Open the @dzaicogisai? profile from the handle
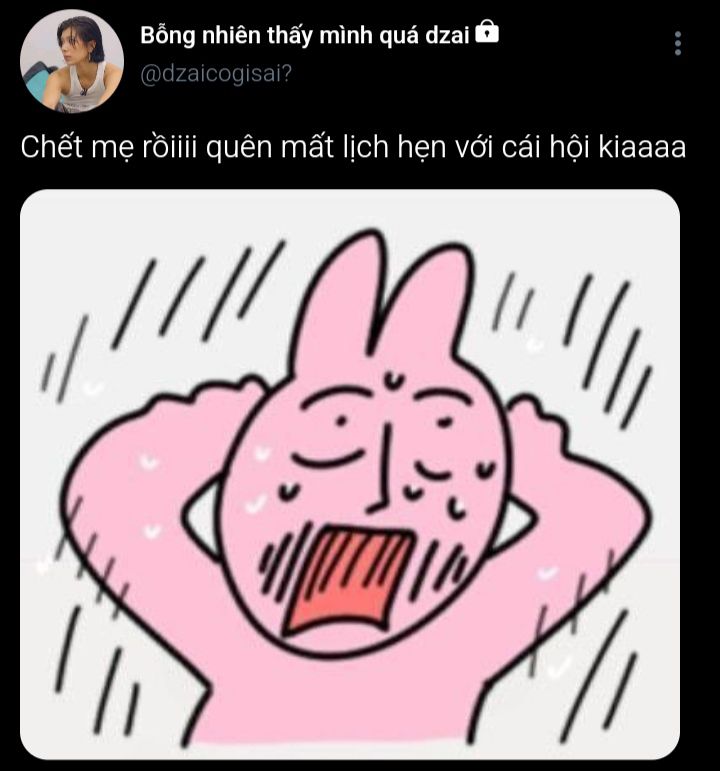 [x=216, y=74]
